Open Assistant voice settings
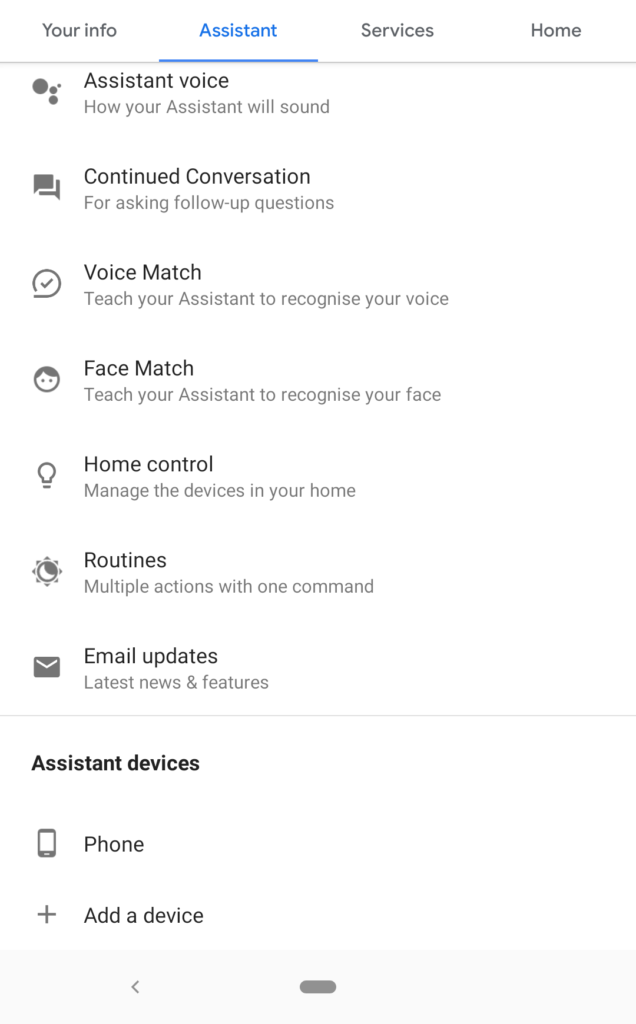 (318, 93)
